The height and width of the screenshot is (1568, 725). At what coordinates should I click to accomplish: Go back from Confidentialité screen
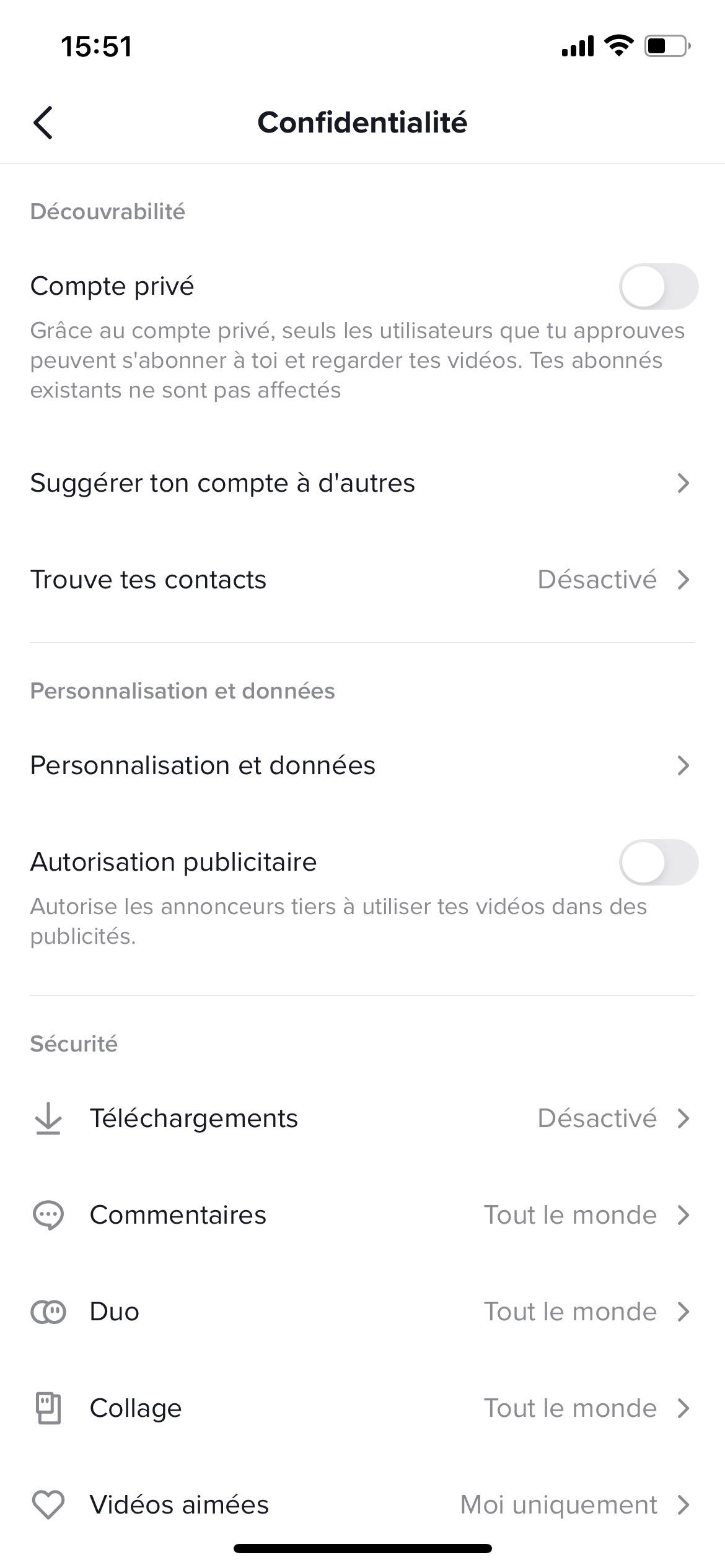point(43,122)
